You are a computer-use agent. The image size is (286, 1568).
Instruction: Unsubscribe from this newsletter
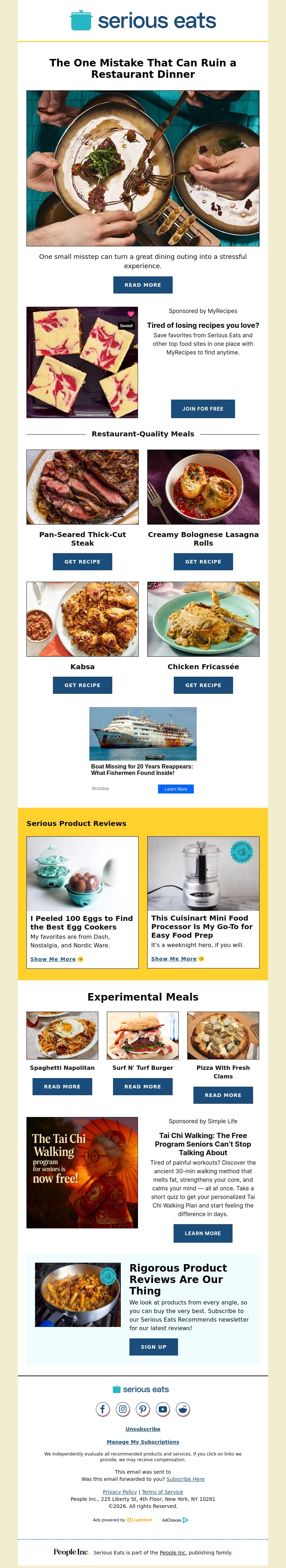click(143, 1429)
